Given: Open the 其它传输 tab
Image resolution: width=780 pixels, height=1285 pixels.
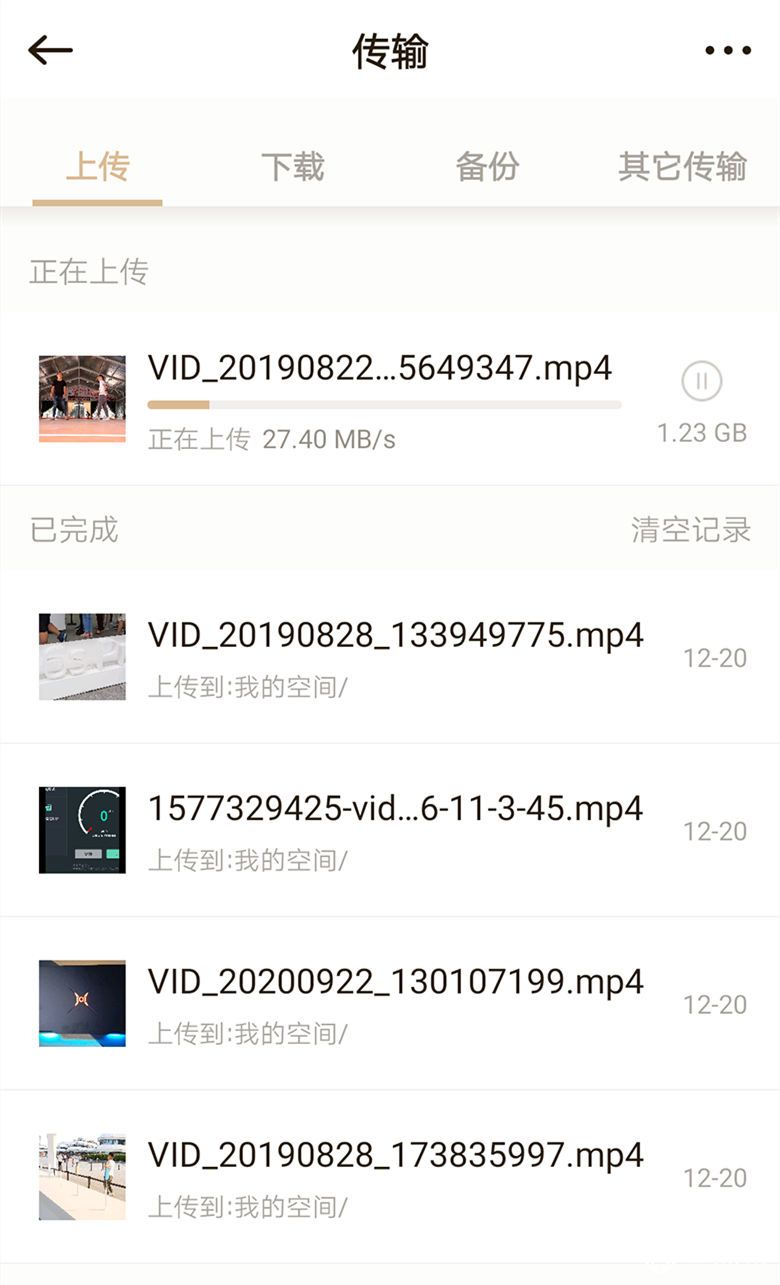Looking at the screenshot, I should point(682,167).
